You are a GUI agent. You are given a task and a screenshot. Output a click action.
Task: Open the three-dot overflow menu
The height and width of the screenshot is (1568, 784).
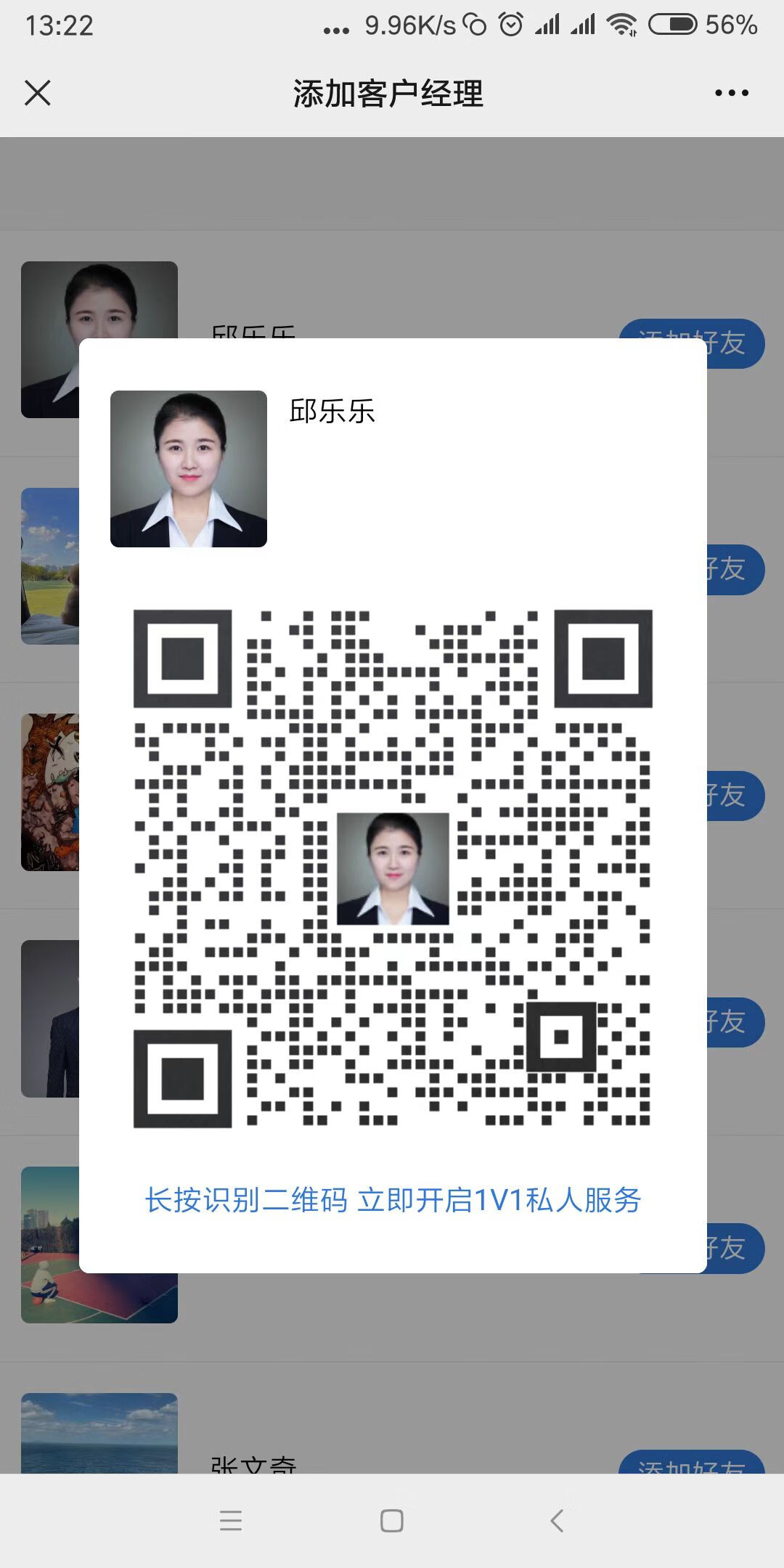click(x=731, y=93)
